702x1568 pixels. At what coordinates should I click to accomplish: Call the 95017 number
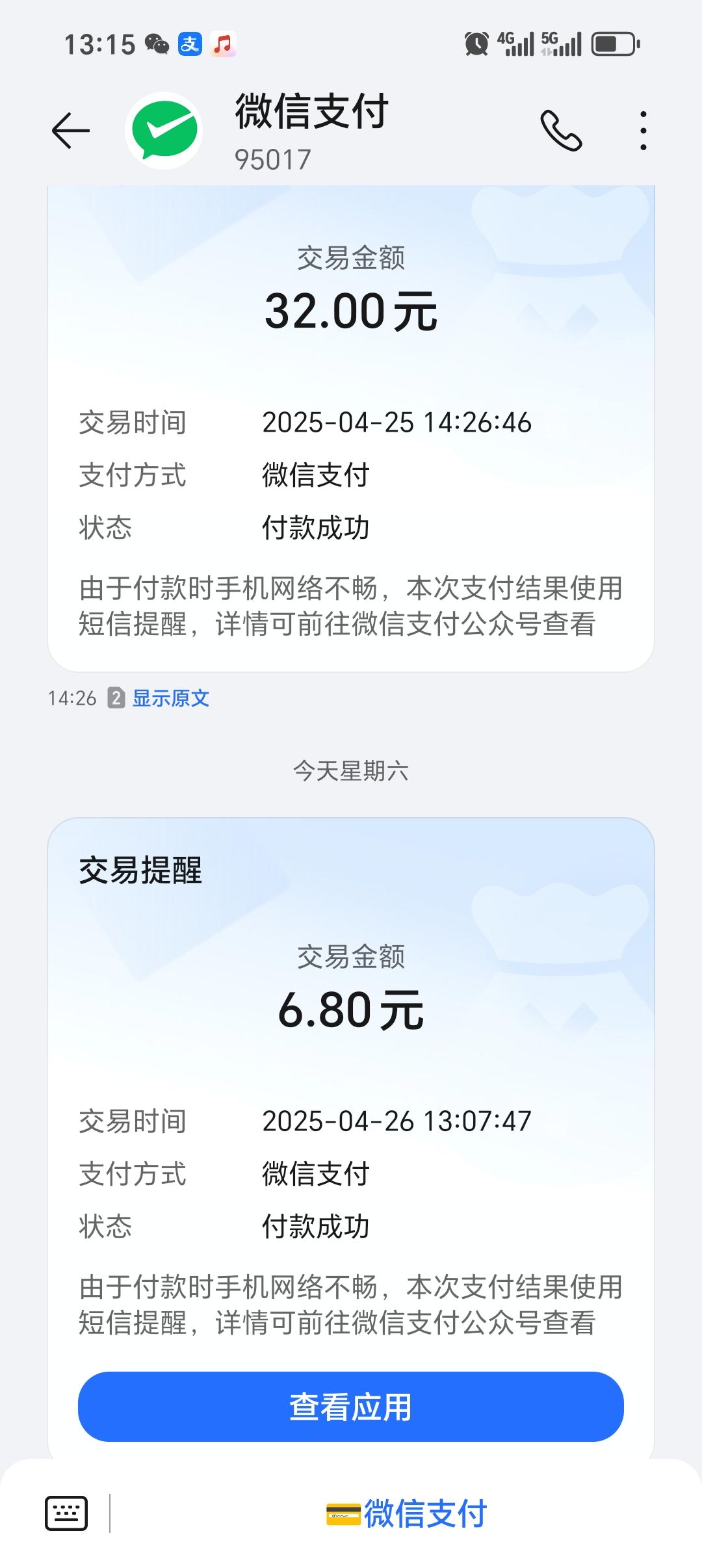561,131
